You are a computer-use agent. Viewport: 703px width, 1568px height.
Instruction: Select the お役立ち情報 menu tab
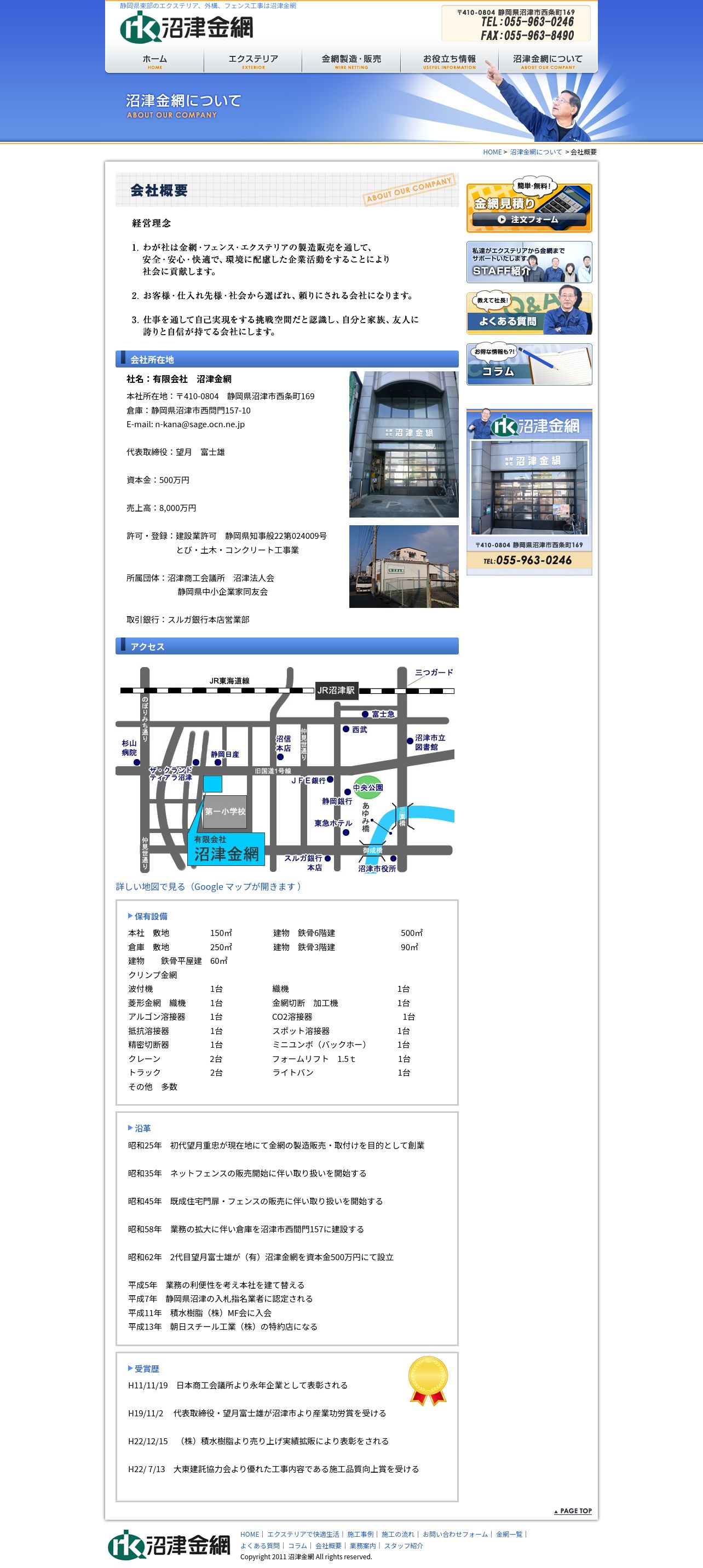pos(449,61)
